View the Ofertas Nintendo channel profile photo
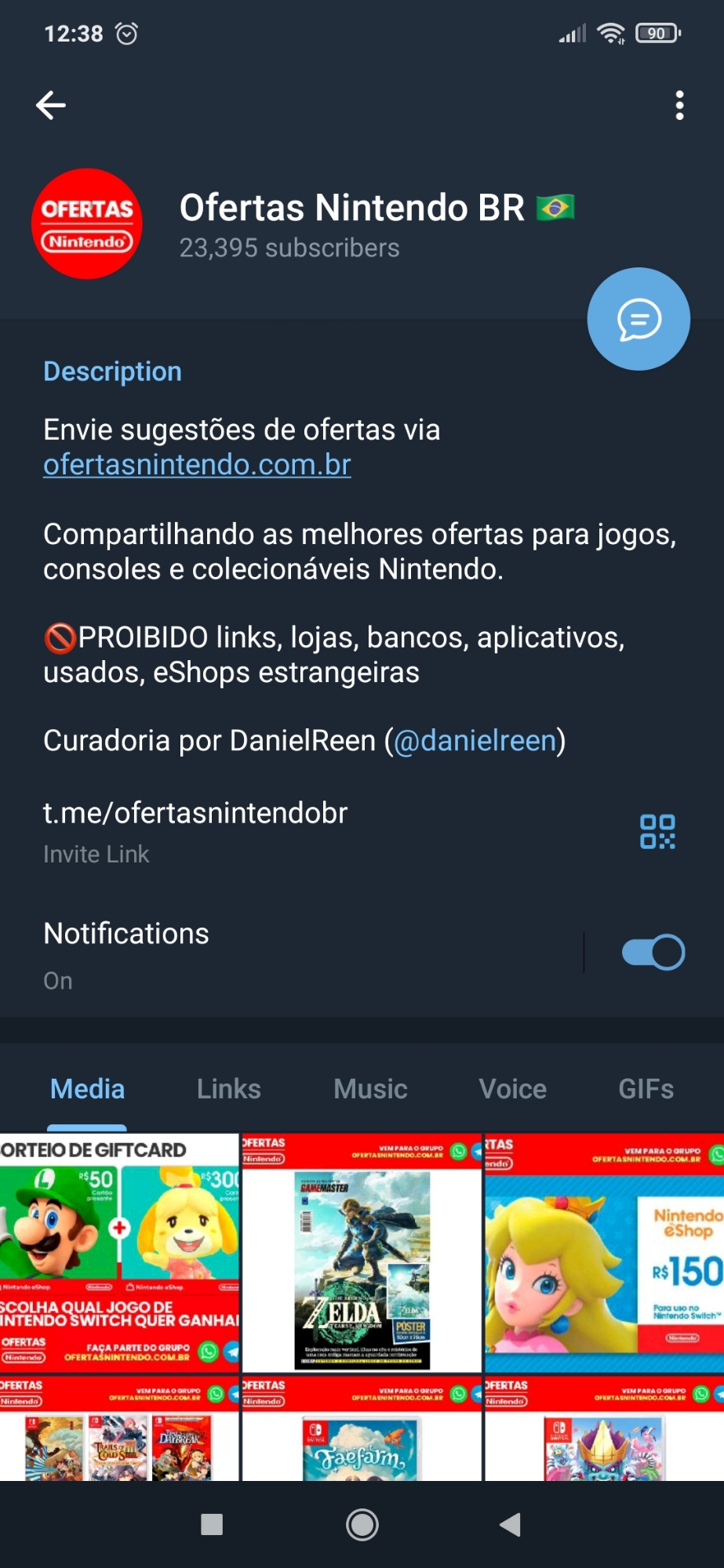 pyautogui.click(x=87, y=223)
